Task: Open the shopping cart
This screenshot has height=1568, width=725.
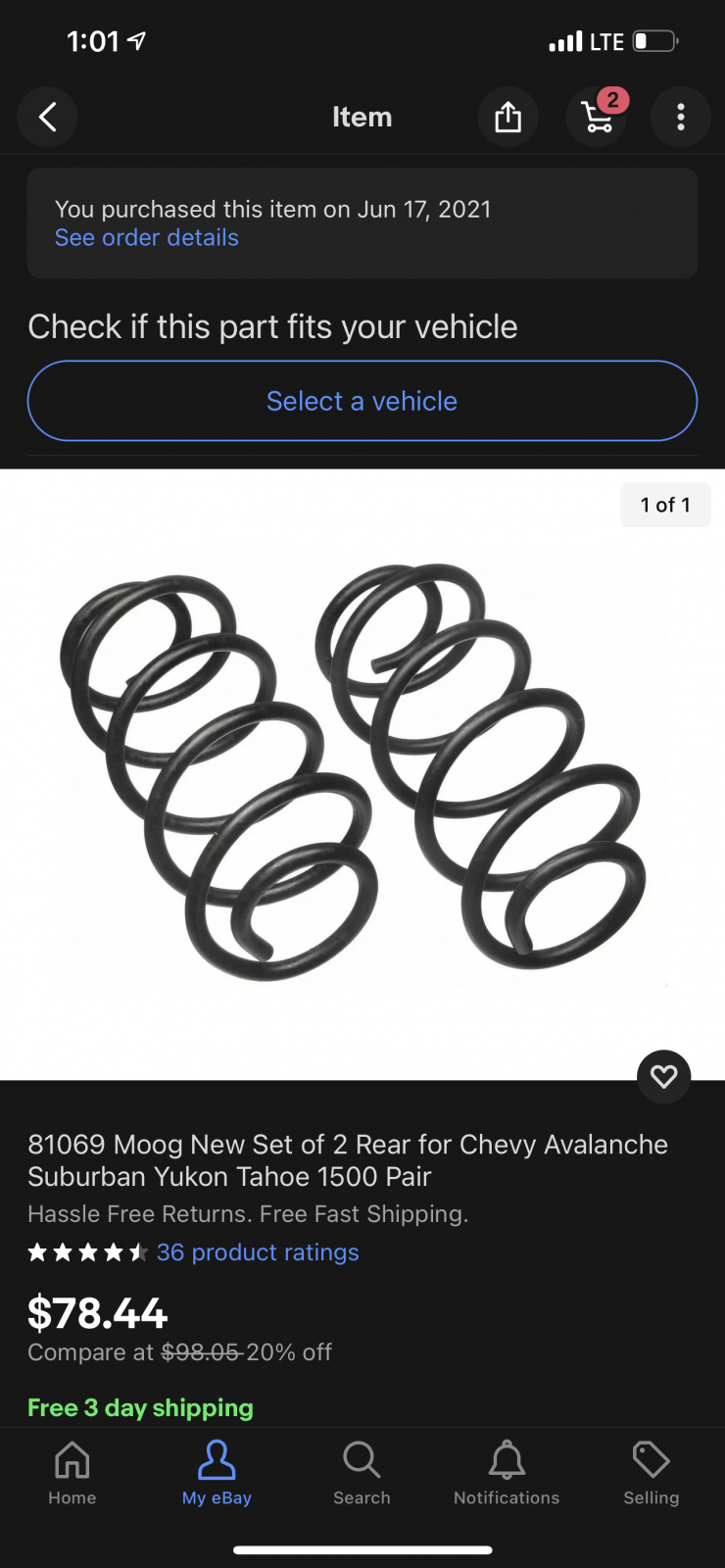Action: [x=597, y=118]
